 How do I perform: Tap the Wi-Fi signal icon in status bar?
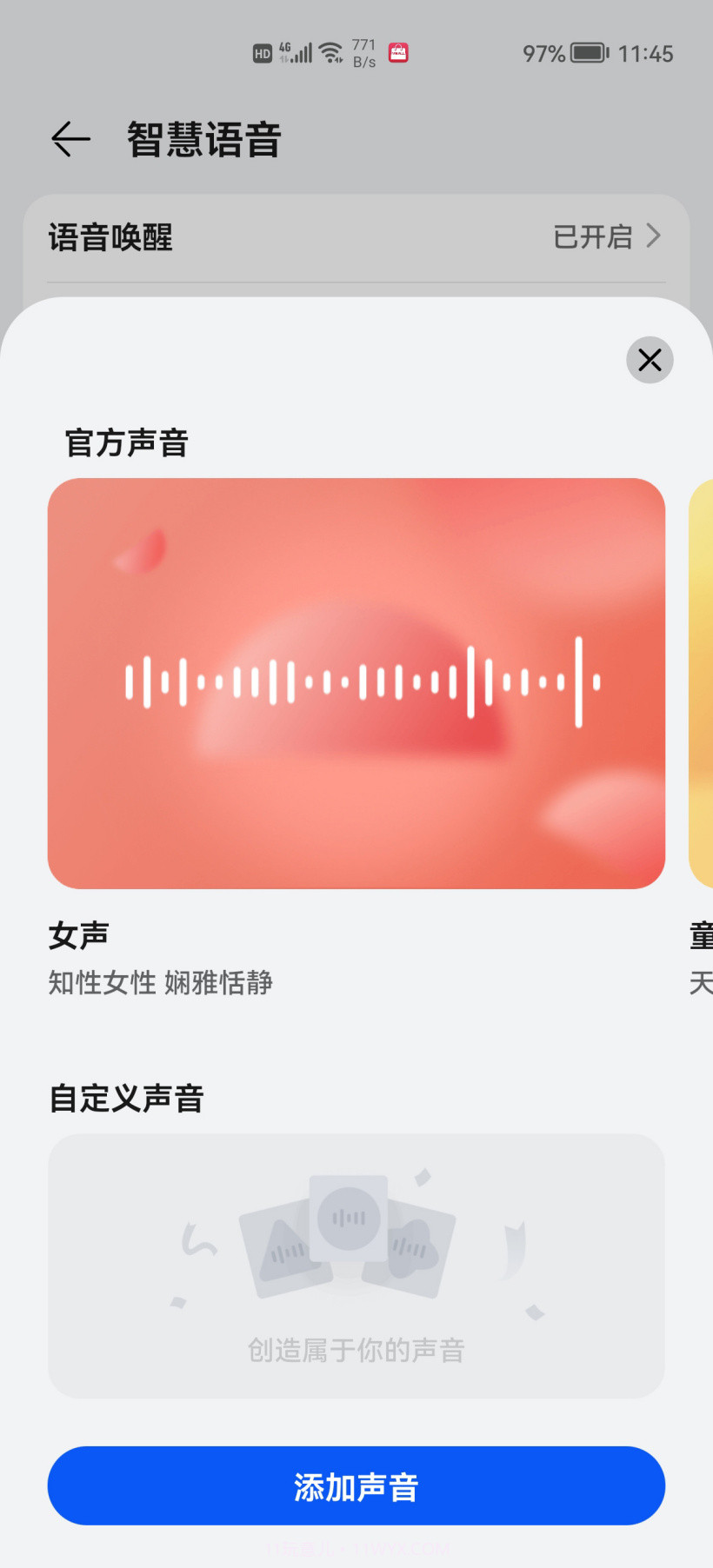[333, 52]
